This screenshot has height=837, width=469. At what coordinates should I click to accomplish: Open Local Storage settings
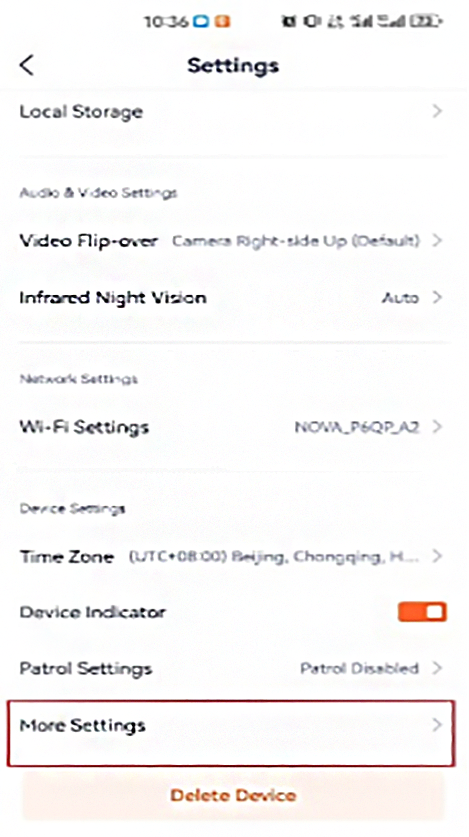pos(232,111)
